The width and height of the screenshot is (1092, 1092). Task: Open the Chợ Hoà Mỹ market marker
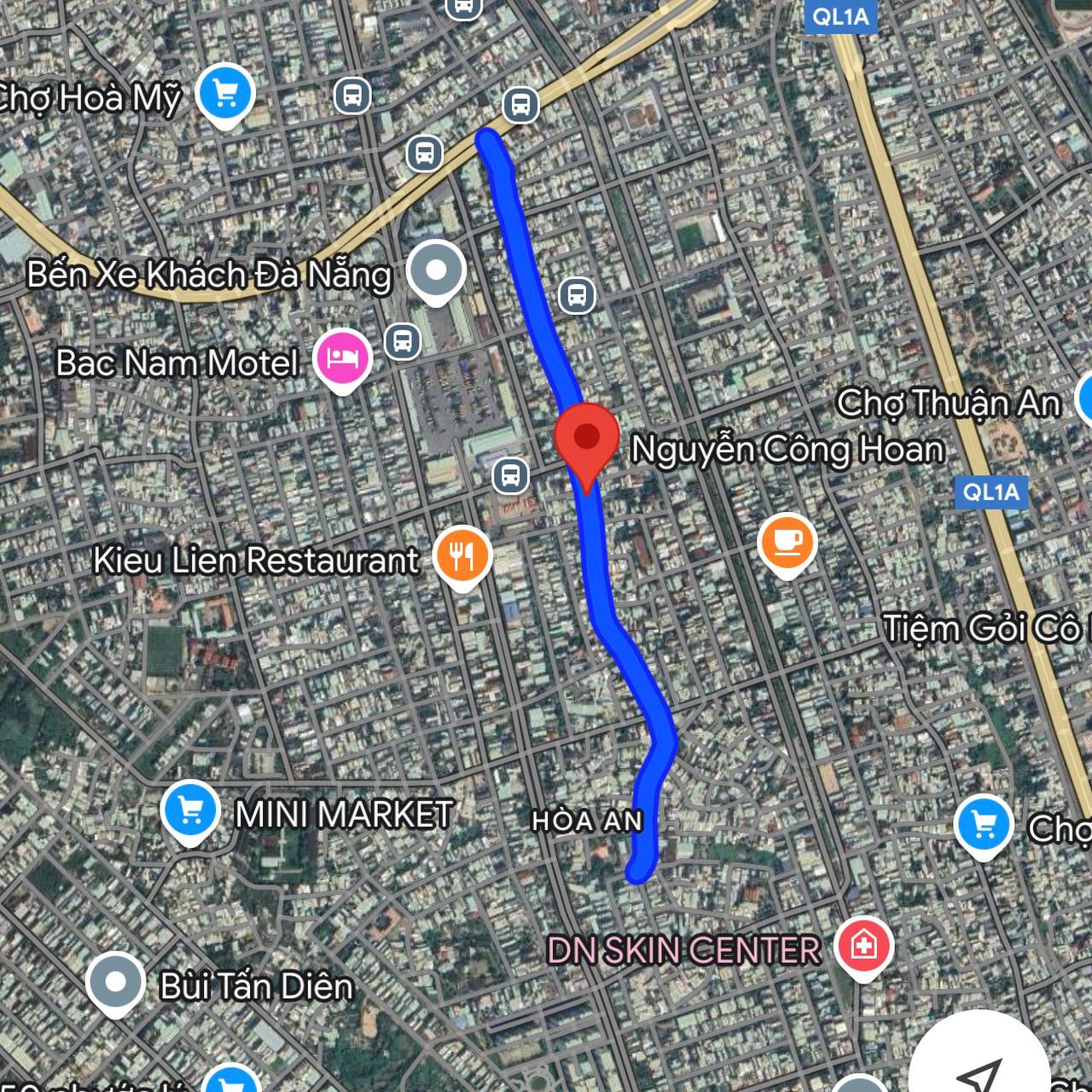pyautogui.click(x=224, y=93)
